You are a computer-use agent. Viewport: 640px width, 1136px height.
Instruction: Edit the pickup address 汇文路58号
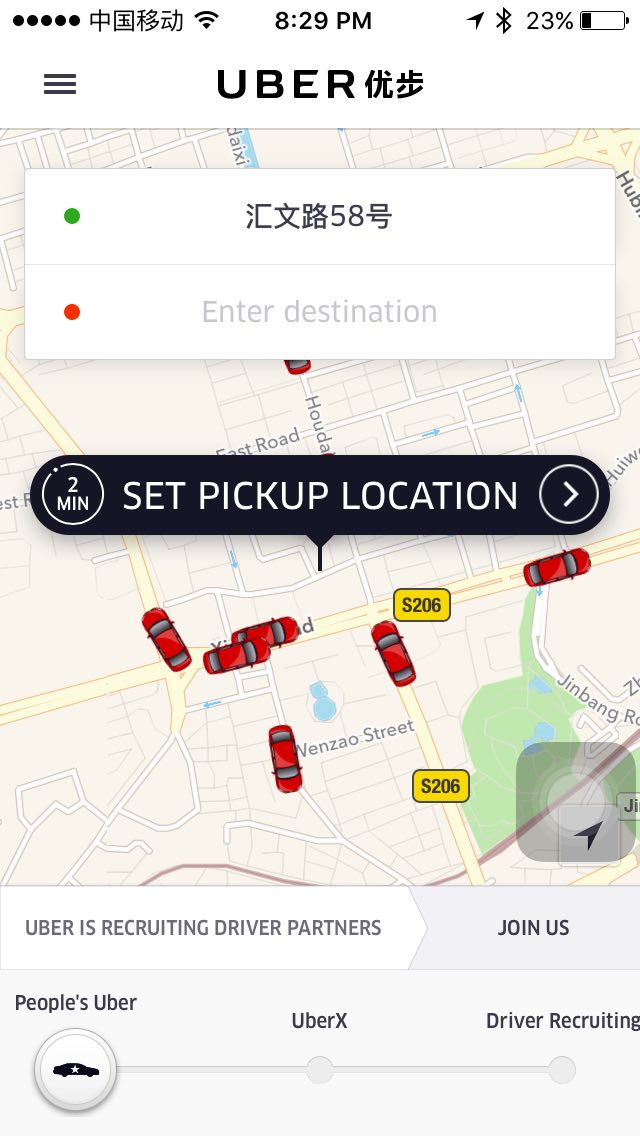pyautogui.click(x=319, y=216)
